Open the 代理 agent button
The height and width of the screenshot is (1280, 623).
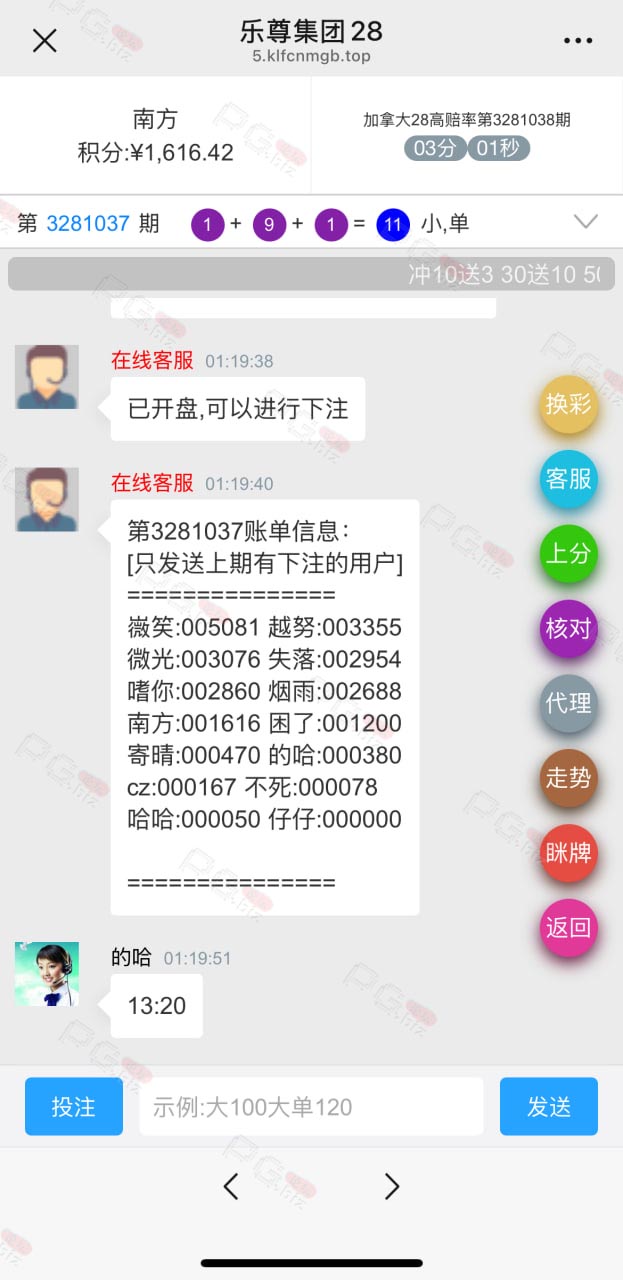pos(569,703)
